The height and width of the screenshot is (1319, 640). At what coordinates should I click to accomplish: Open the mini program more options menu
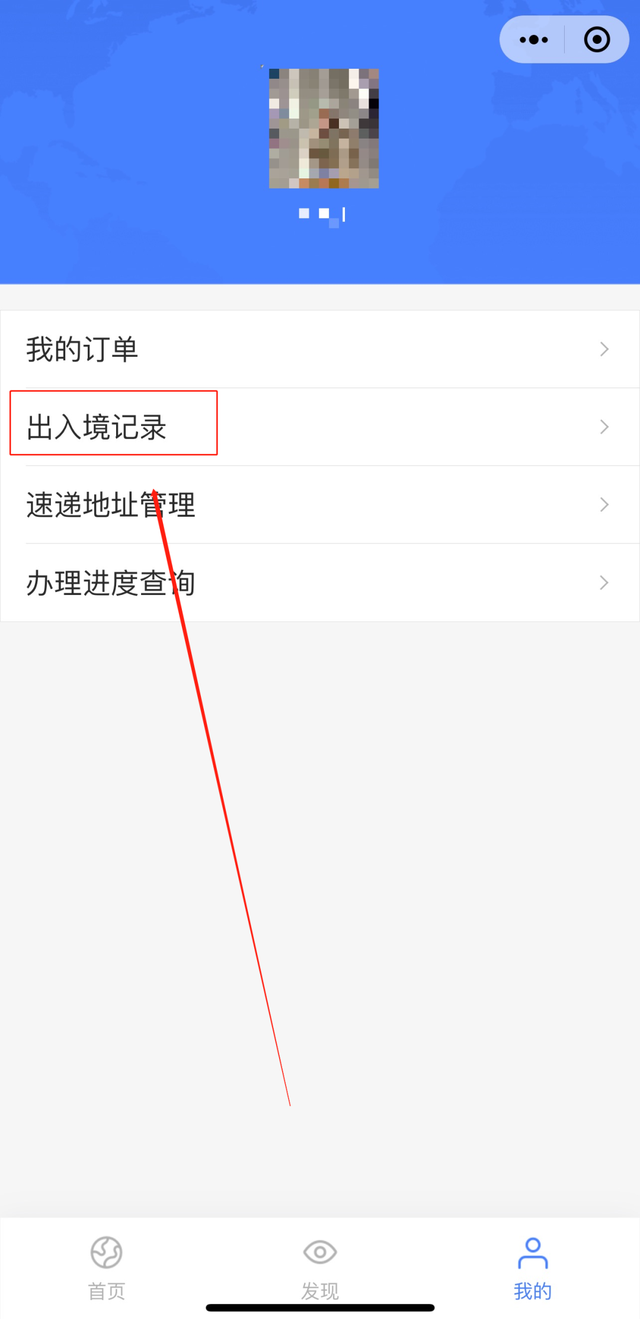[x=534, y=40]
